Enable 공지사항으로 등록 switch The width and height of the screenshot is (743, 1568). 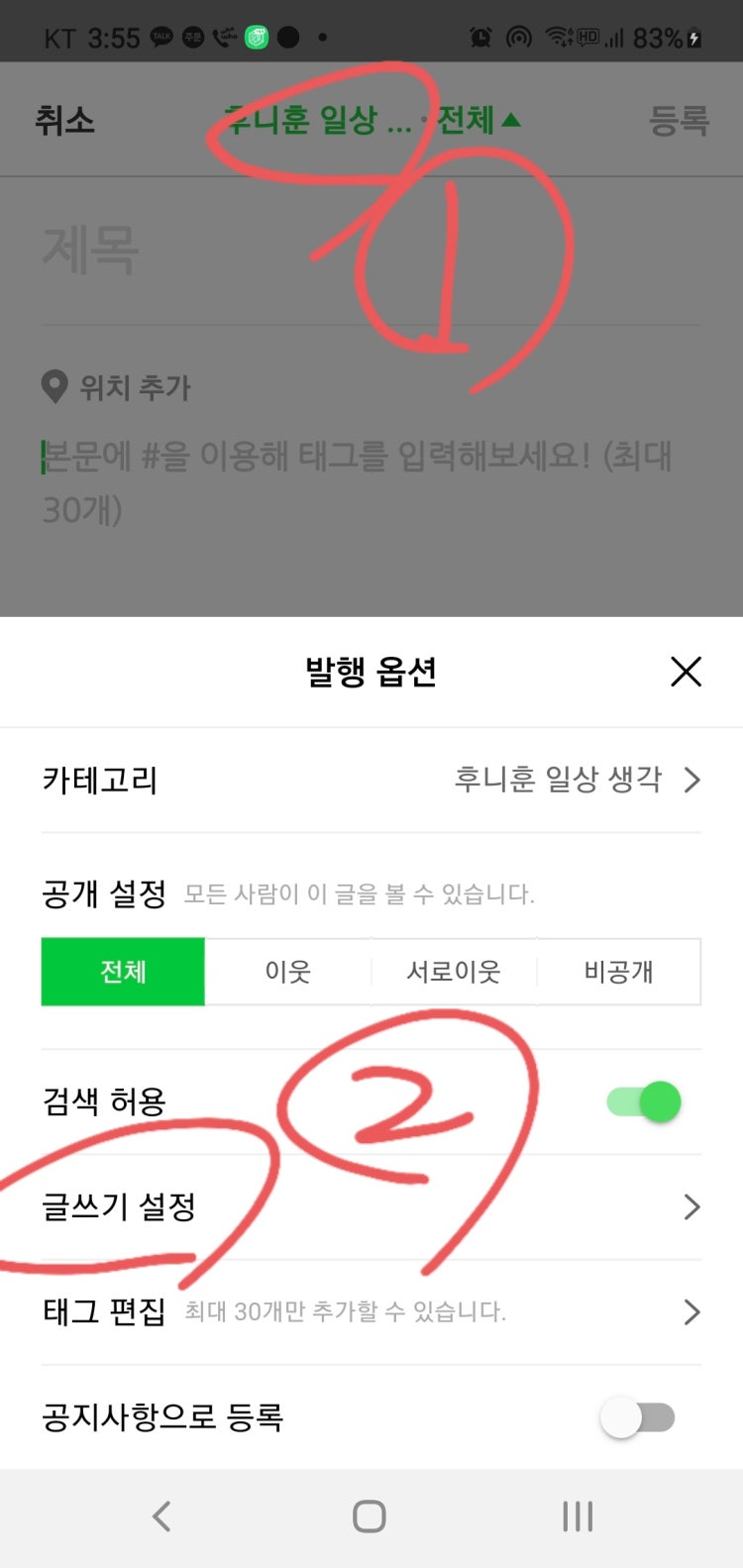(x=638, y=1417)
